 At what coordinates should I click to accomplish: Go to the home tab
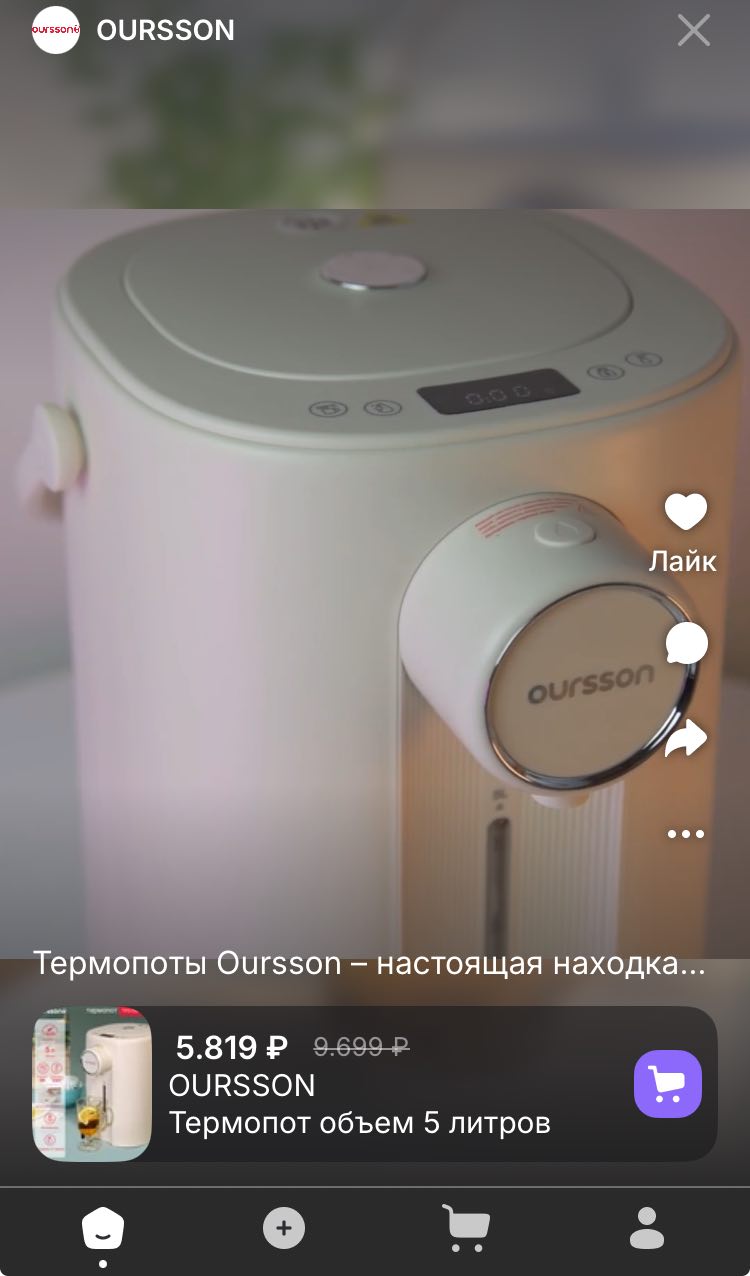pos(103,1228)
